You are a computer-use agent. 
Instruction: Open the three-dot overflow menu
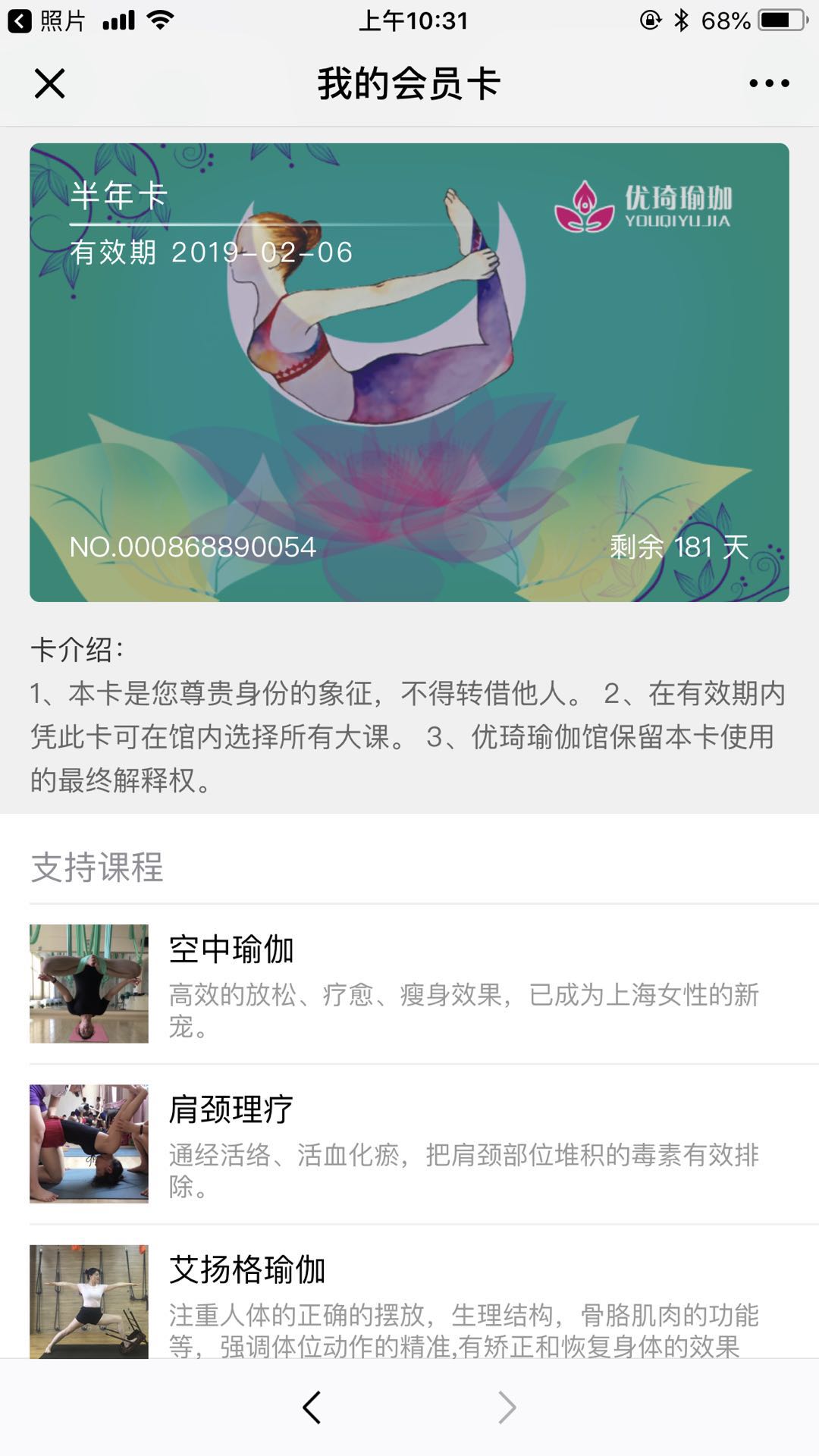[769, 83]
